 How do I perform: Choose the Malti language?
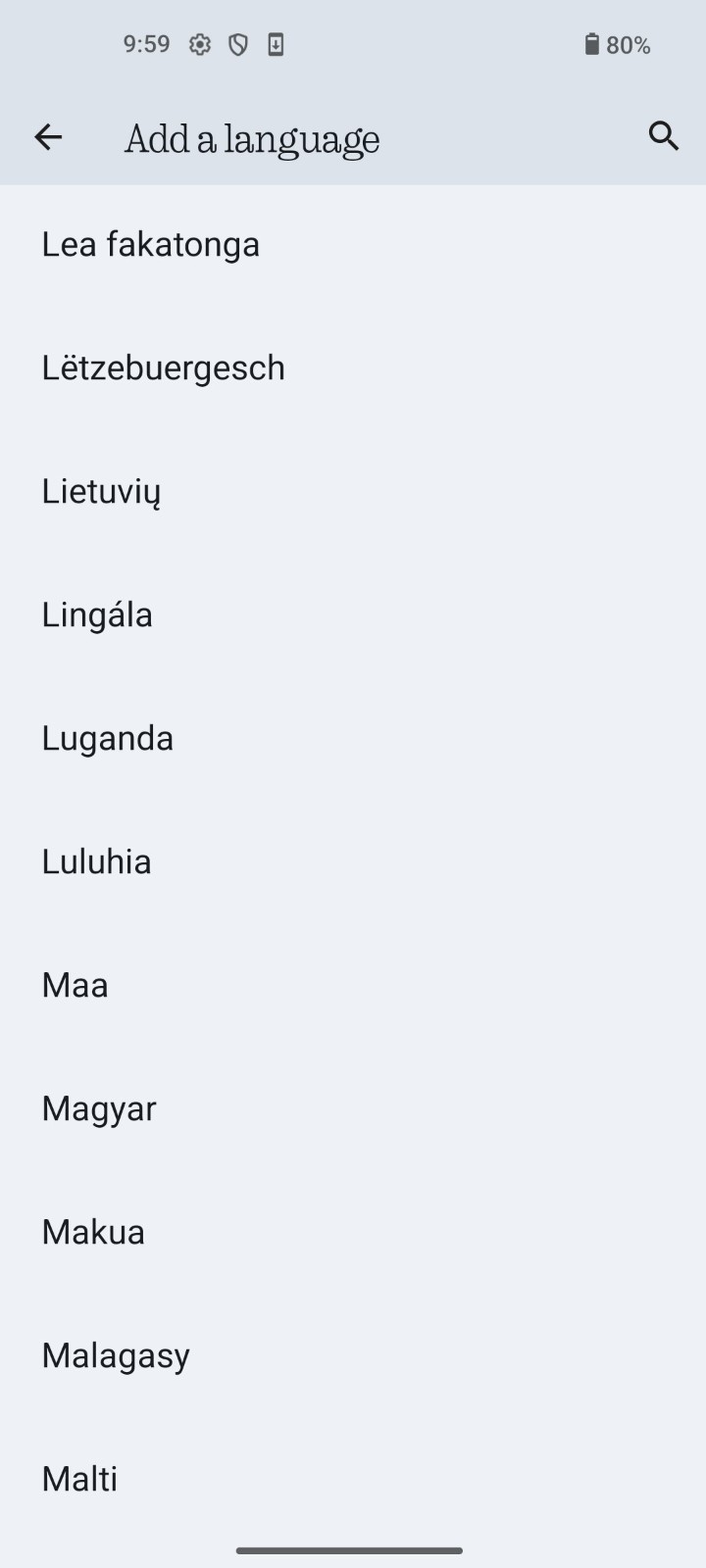(79, 1479)
